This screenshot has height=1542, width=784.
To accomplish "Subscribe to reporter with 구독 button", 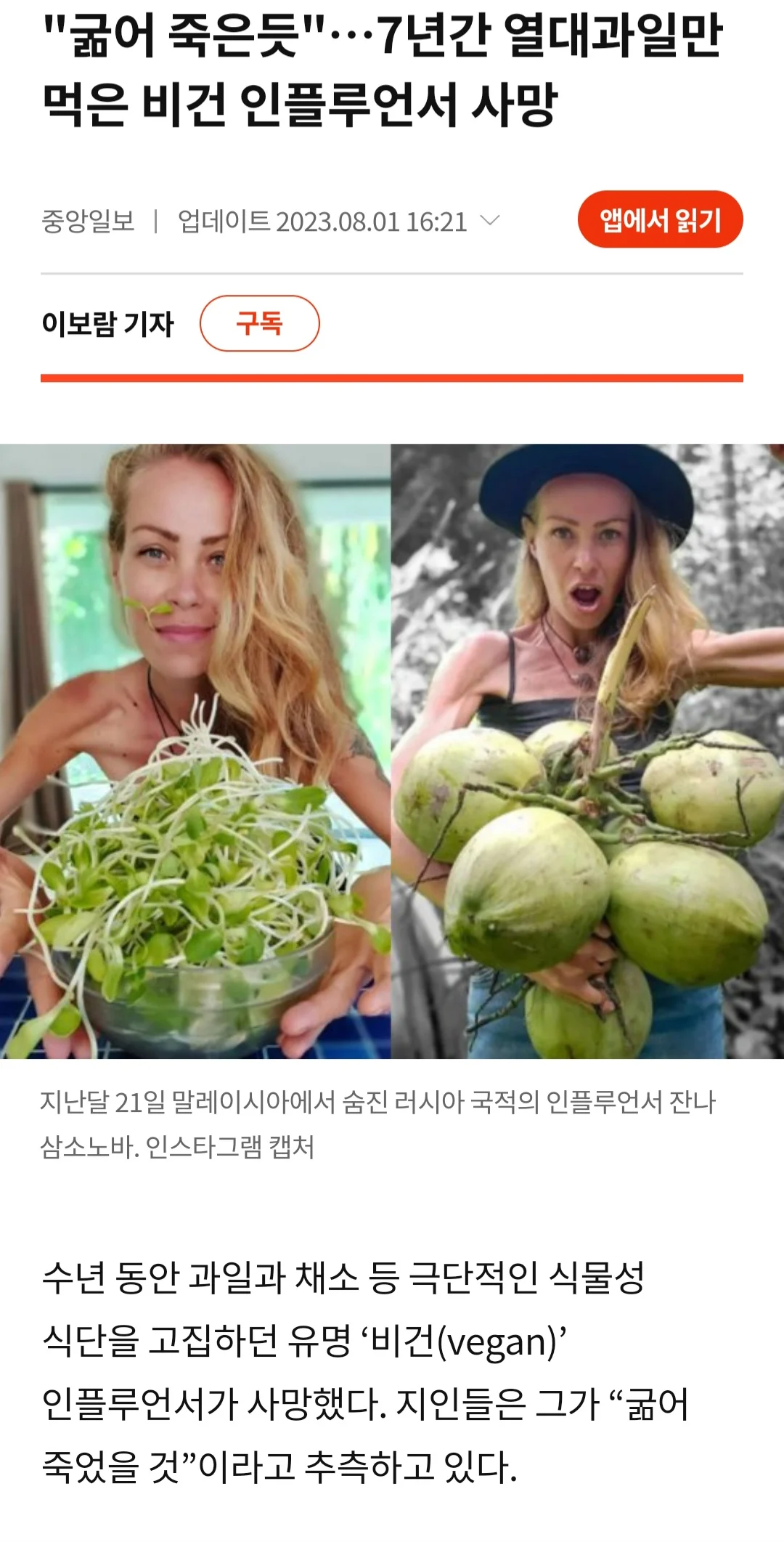I will click(x=259, y=323).
